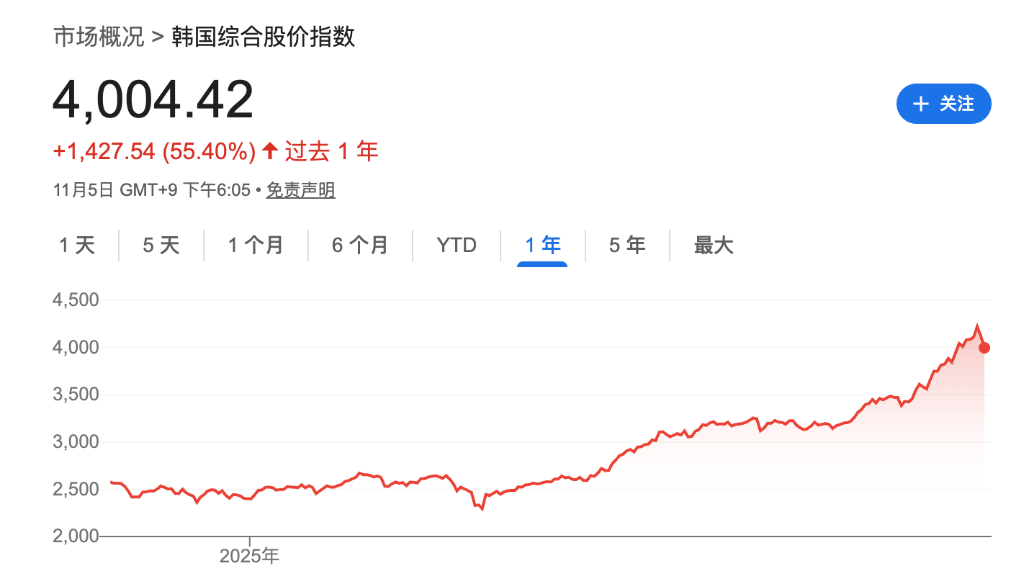
Task: Select the 5 天 time range
Action: tap(161, 245)
